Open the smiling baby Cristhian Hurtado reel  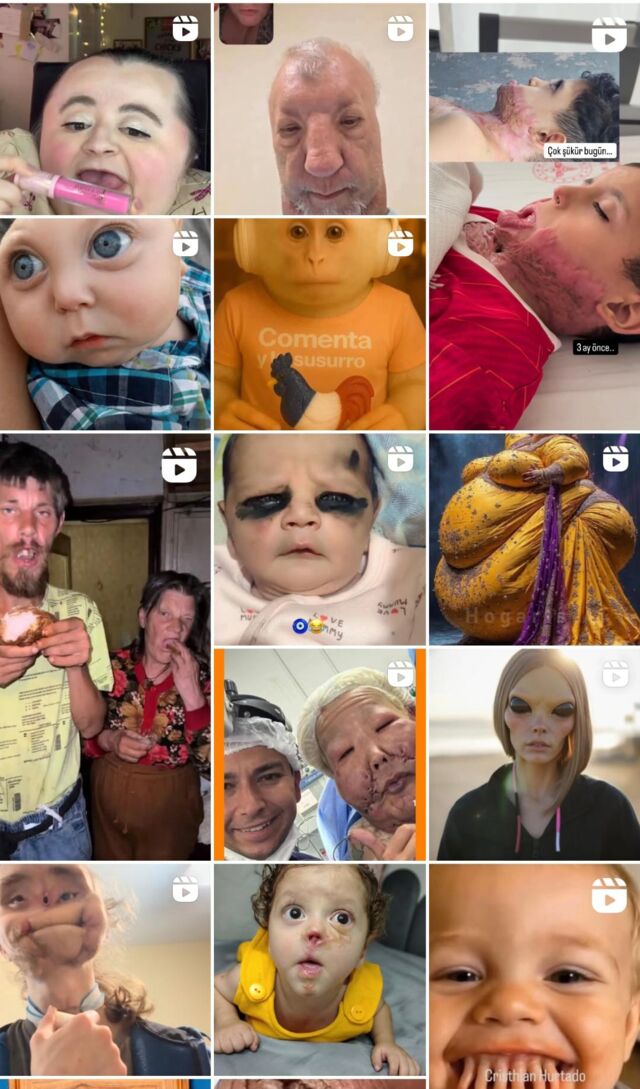pyautogui.click(x=535, y=970)
